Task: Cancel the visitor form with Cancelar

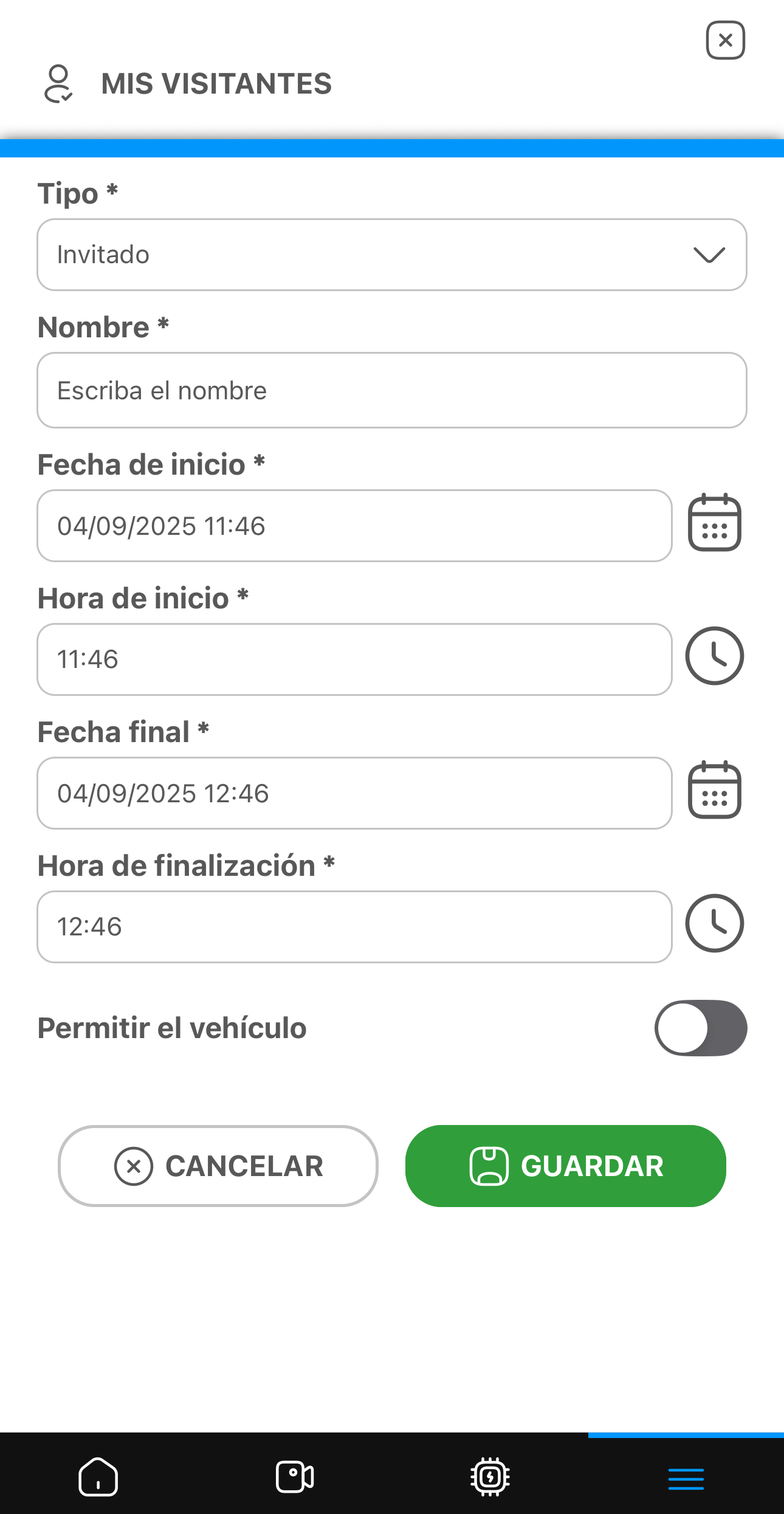Action: tap(218, 1166)
